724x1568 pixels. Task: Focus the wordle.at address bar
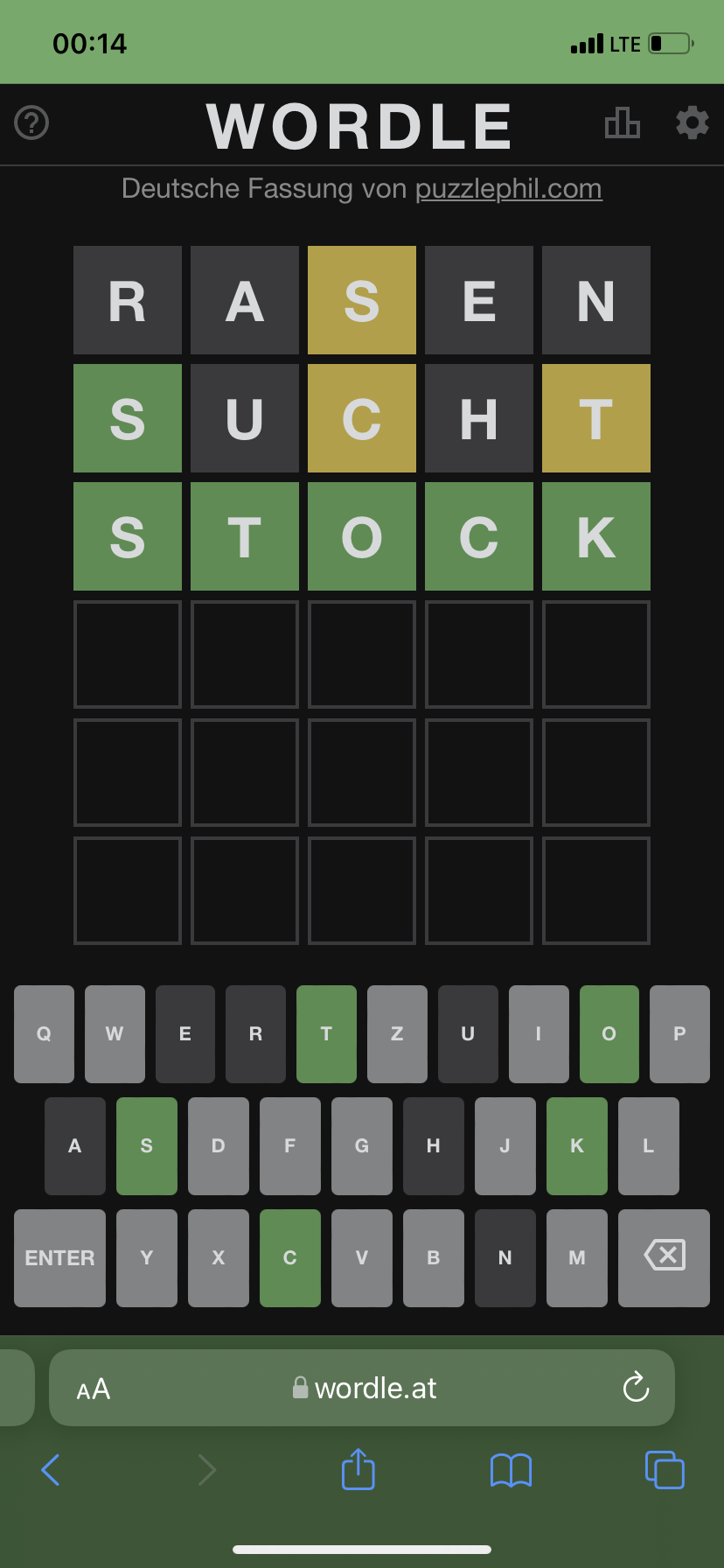[x=362, y=1388]
